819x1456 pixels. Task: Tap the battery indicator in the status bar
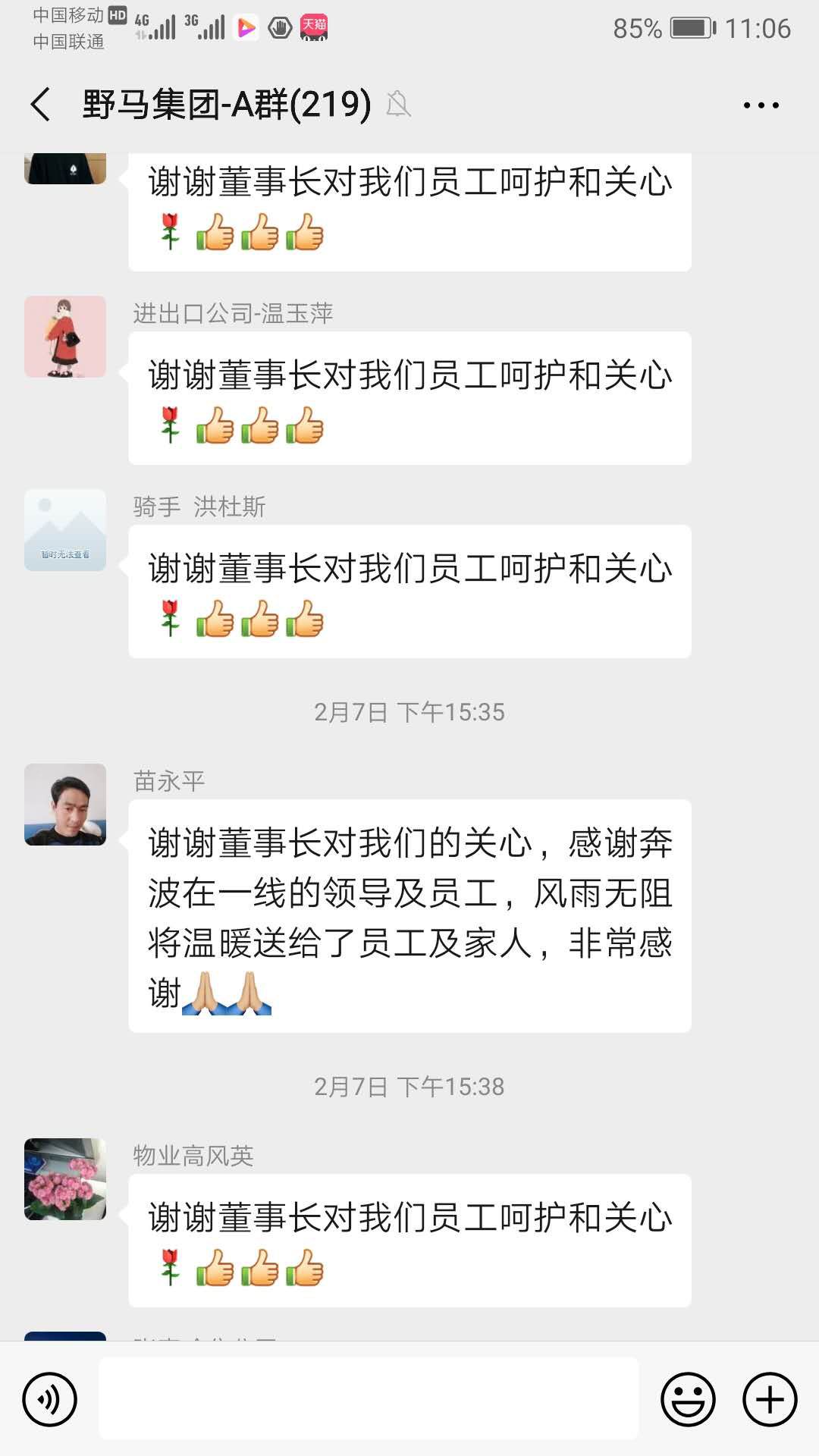pyautogui.click(x=689, y=27)
